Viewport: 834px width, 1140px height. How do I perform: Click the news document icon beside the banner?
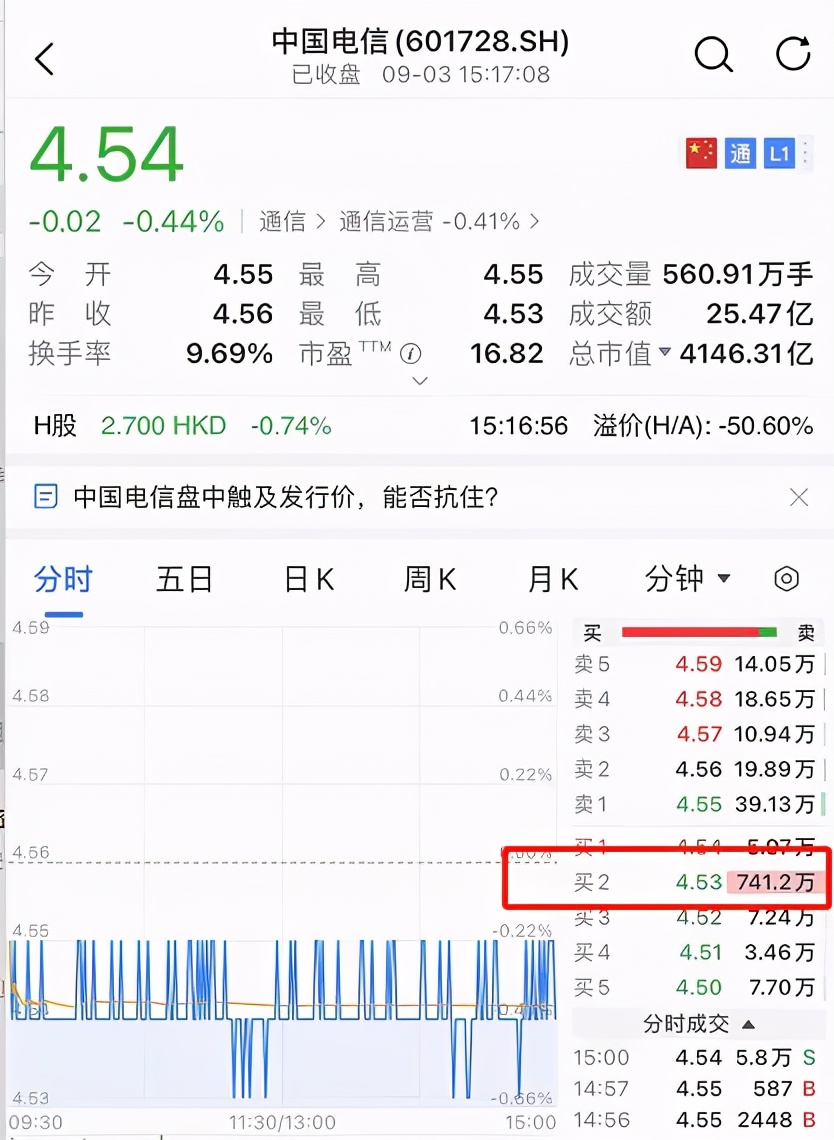coord(43,496)
